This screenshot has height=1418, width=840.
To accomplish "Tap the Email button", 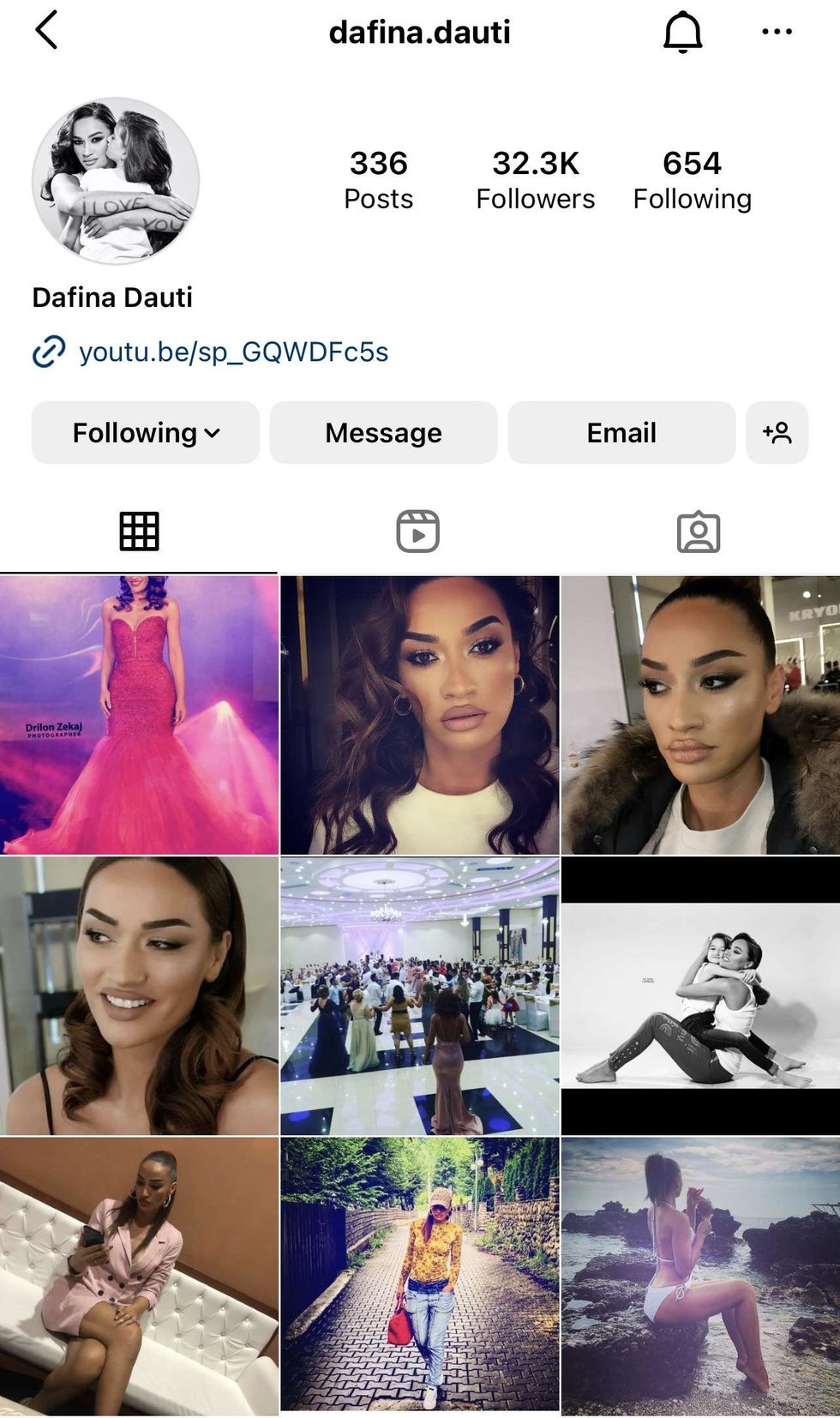I will [621, 432].
